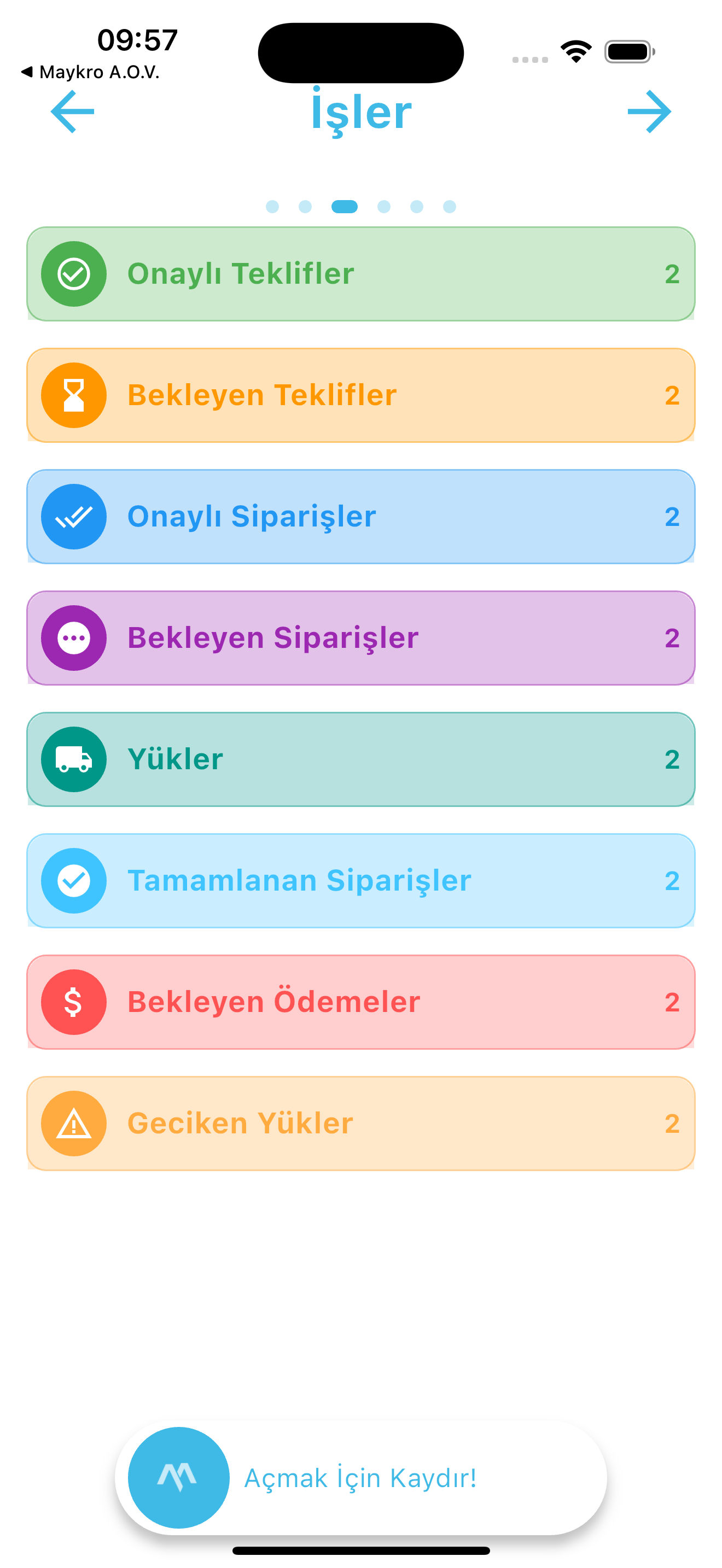
Task: Open Bekleyen Teklifler list
Action: (x=361, y=395)
